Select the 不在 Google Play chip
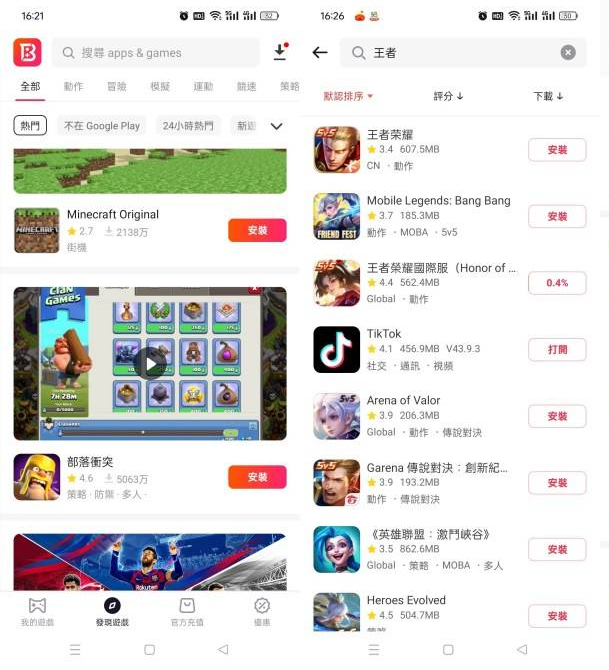Viewport: 609px width, 670px height. tap(101, 126)
